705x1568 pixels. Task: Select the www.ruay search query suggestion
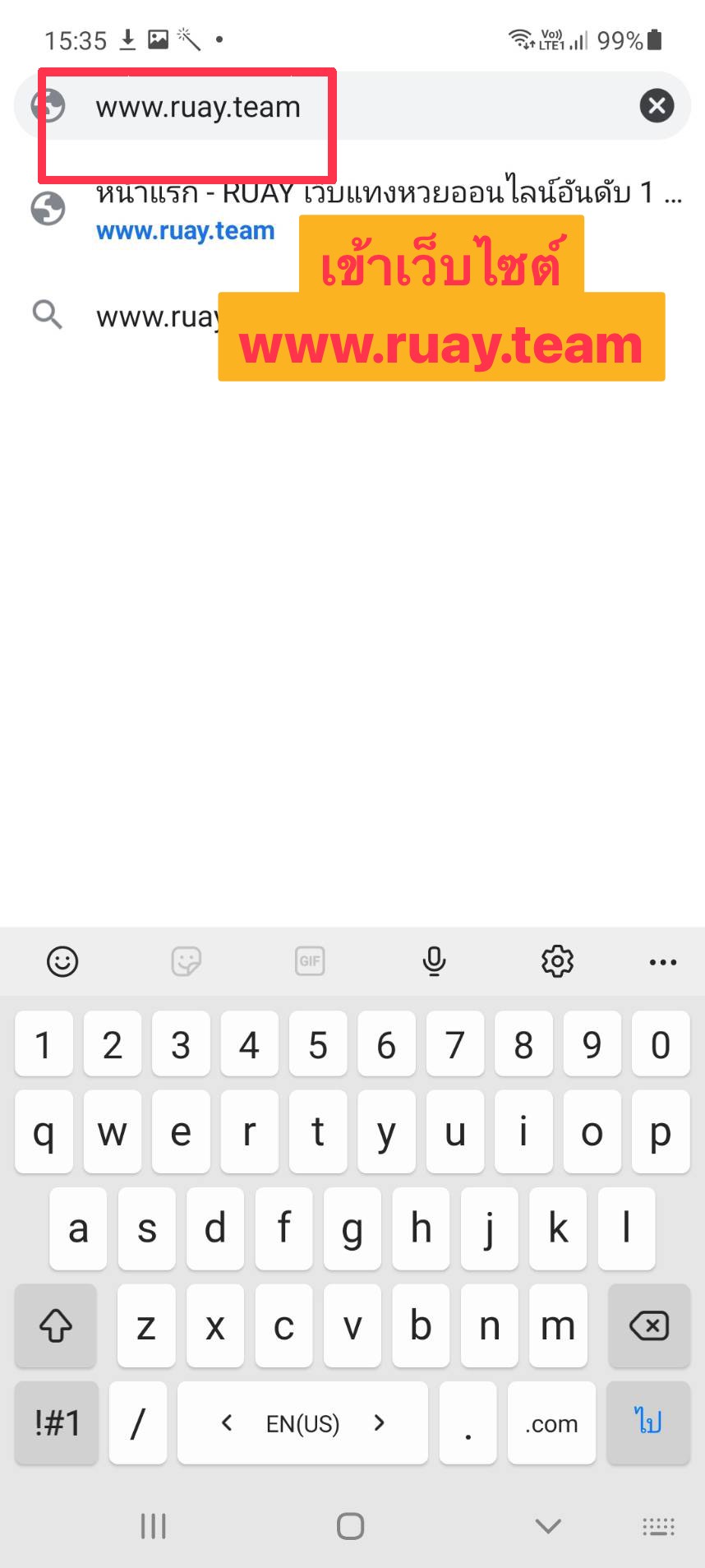click(x=352, y=316)
